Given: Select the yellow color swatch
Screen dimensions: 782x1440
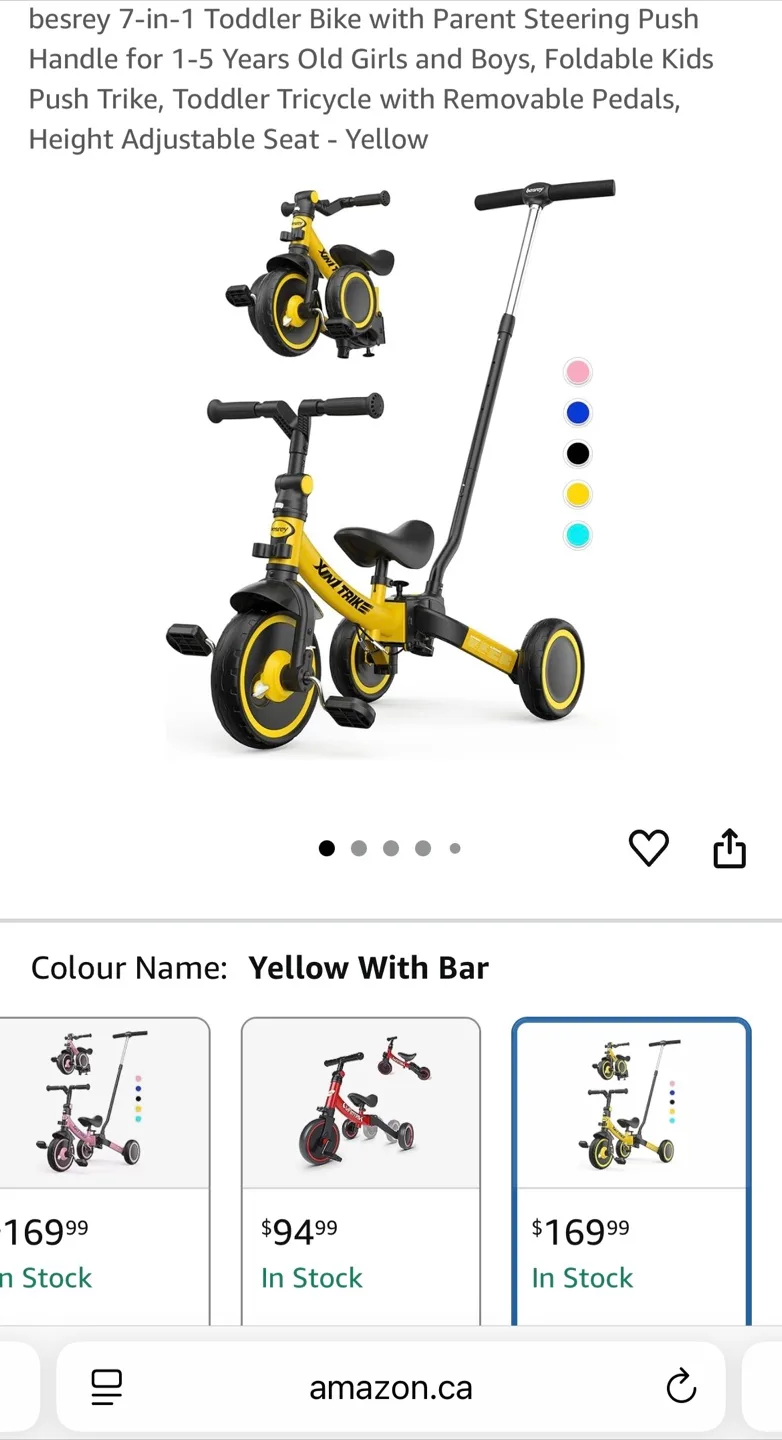Looking at the screenshot, I should pyautogui.click(x=578, y=494).
